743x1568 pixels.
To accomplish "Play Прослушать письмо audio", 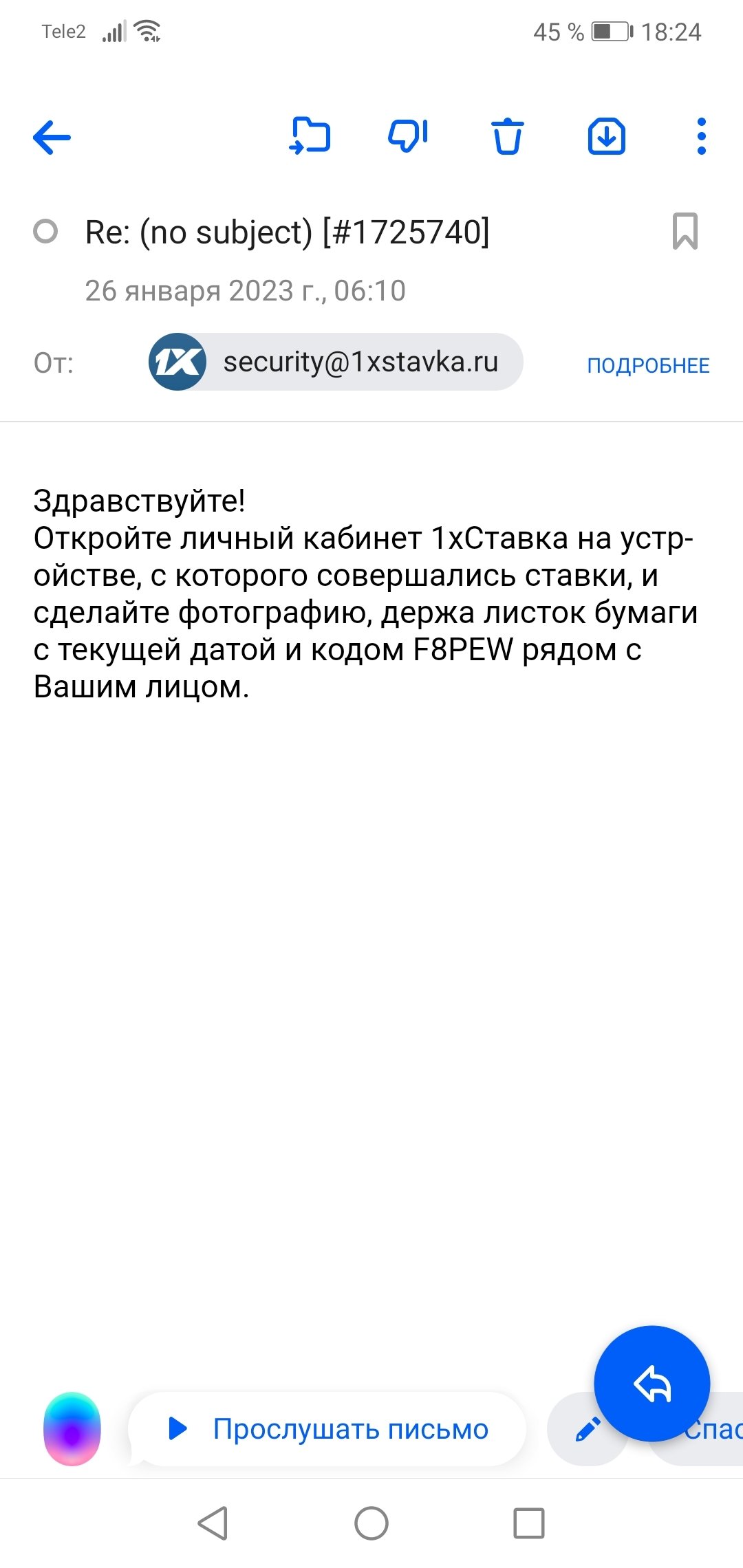I will point(327,1429).
